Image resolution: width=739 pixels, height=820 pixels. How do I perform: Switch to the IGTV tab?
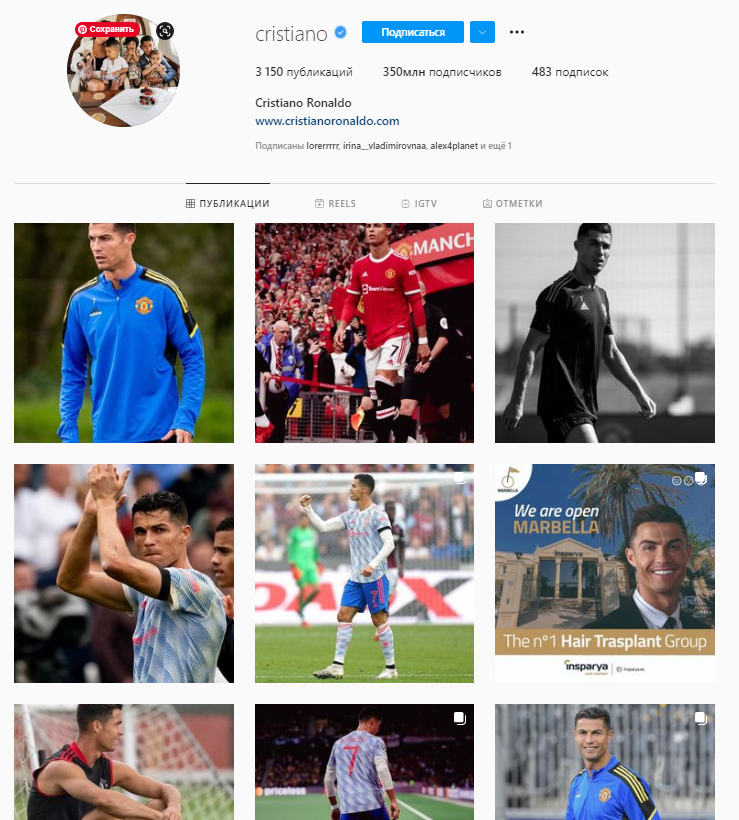click(418, 203)
